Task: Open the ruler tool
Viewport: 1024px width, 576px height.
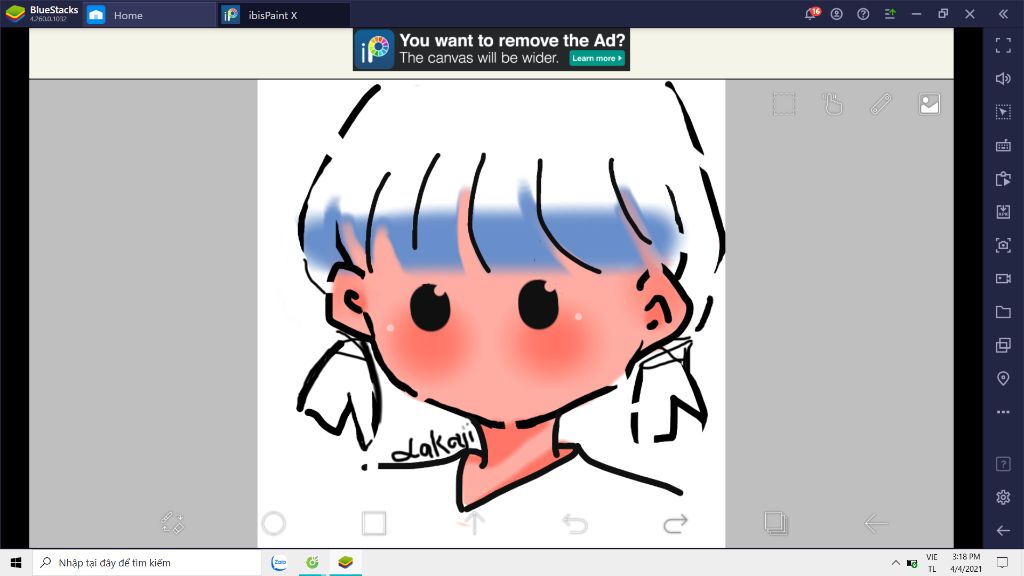Action: (x=881, y=104)
